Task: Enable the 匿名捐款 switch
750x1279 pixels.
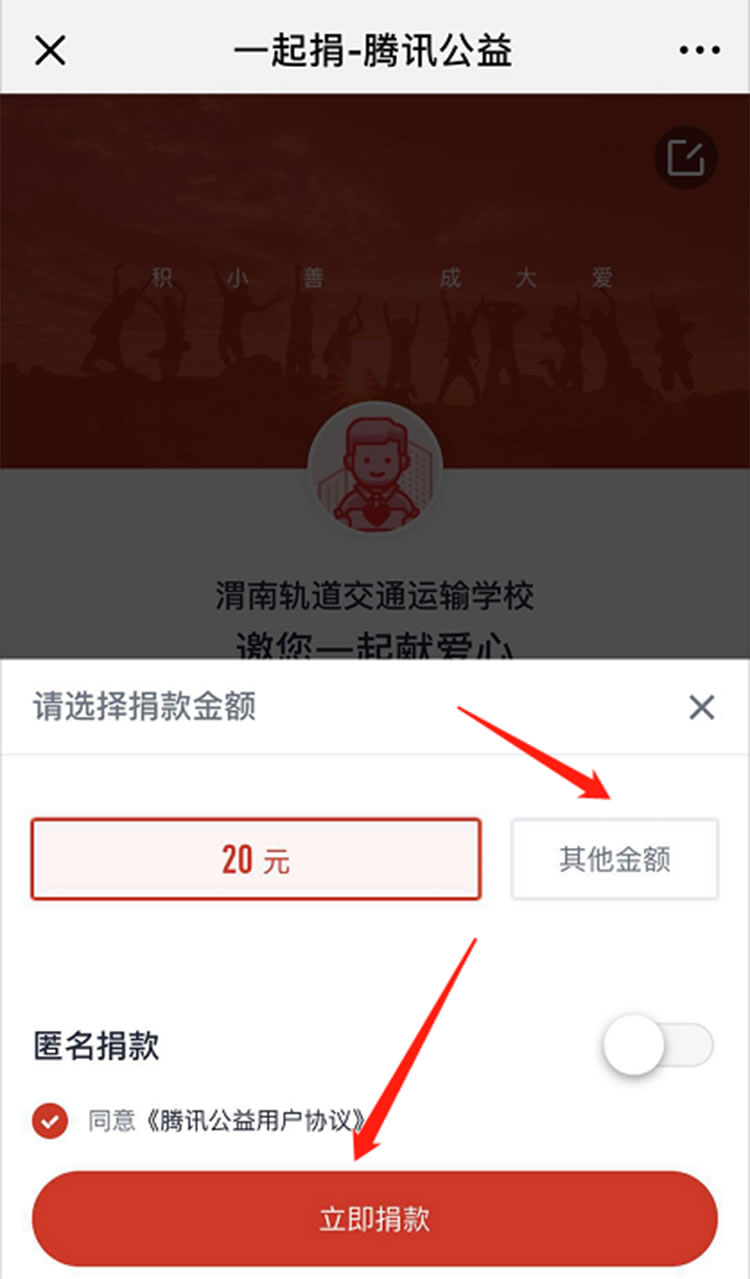Action: tap(658, 1046)
